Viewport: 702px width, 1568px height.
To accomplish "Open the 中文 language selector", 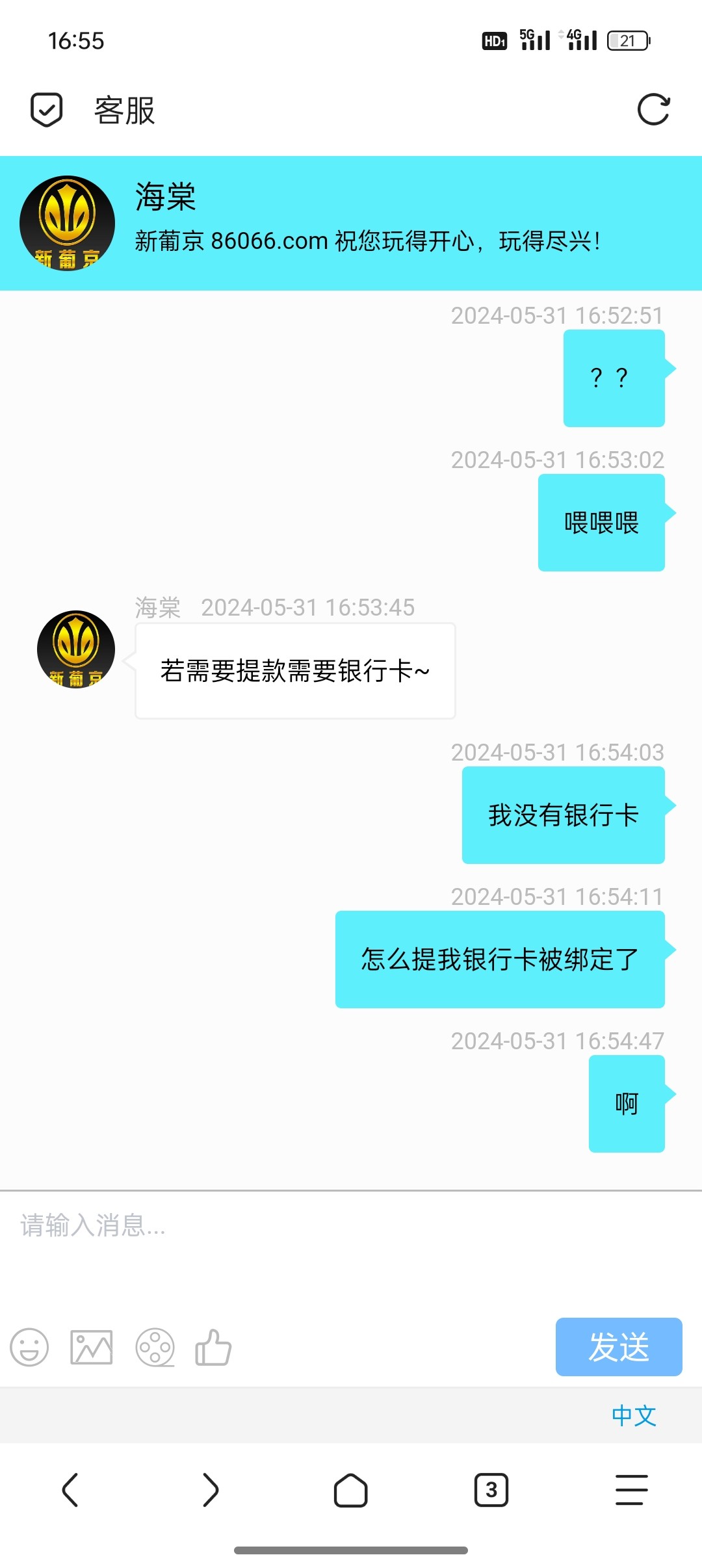I will [x=634, y=1415].
